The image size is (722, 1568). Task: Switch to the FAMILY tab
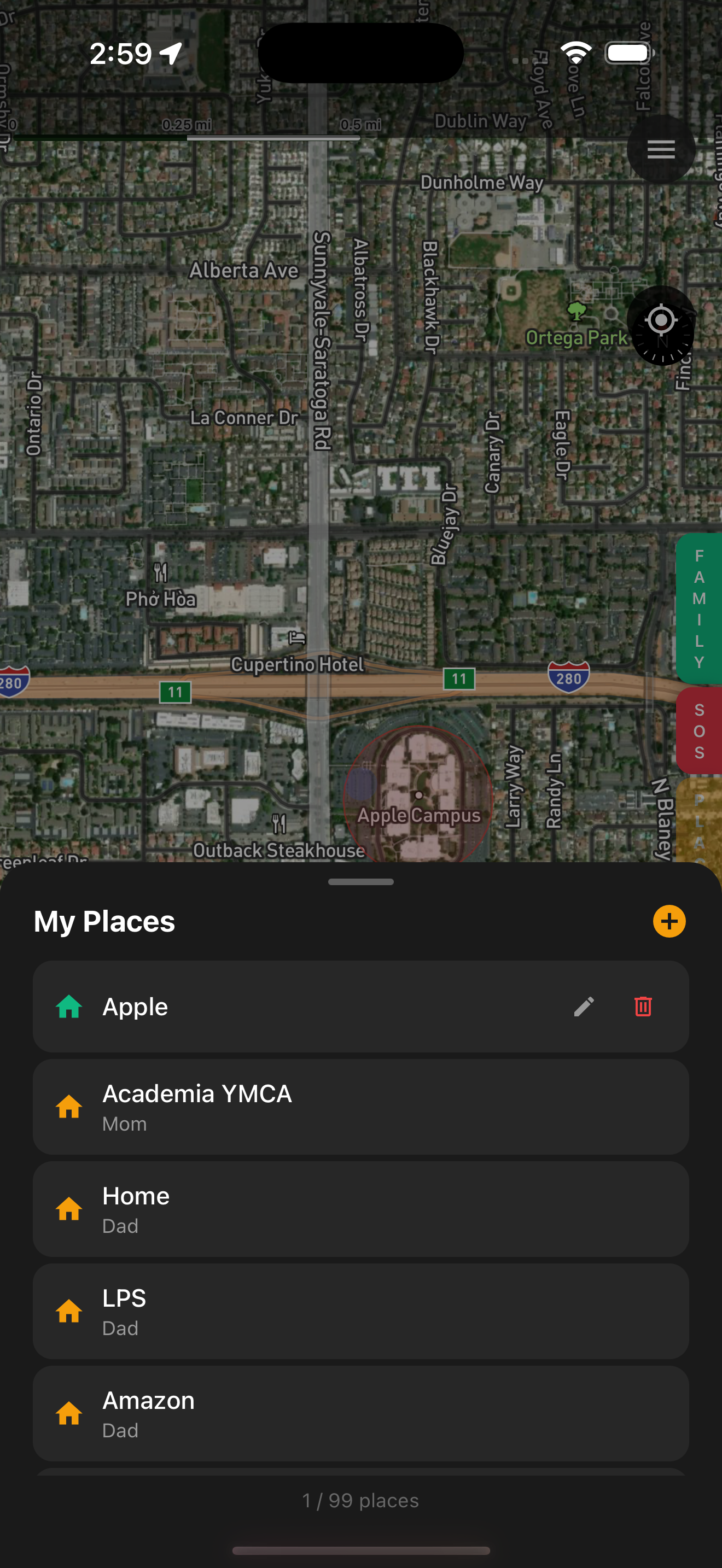[x=698, y=609]
